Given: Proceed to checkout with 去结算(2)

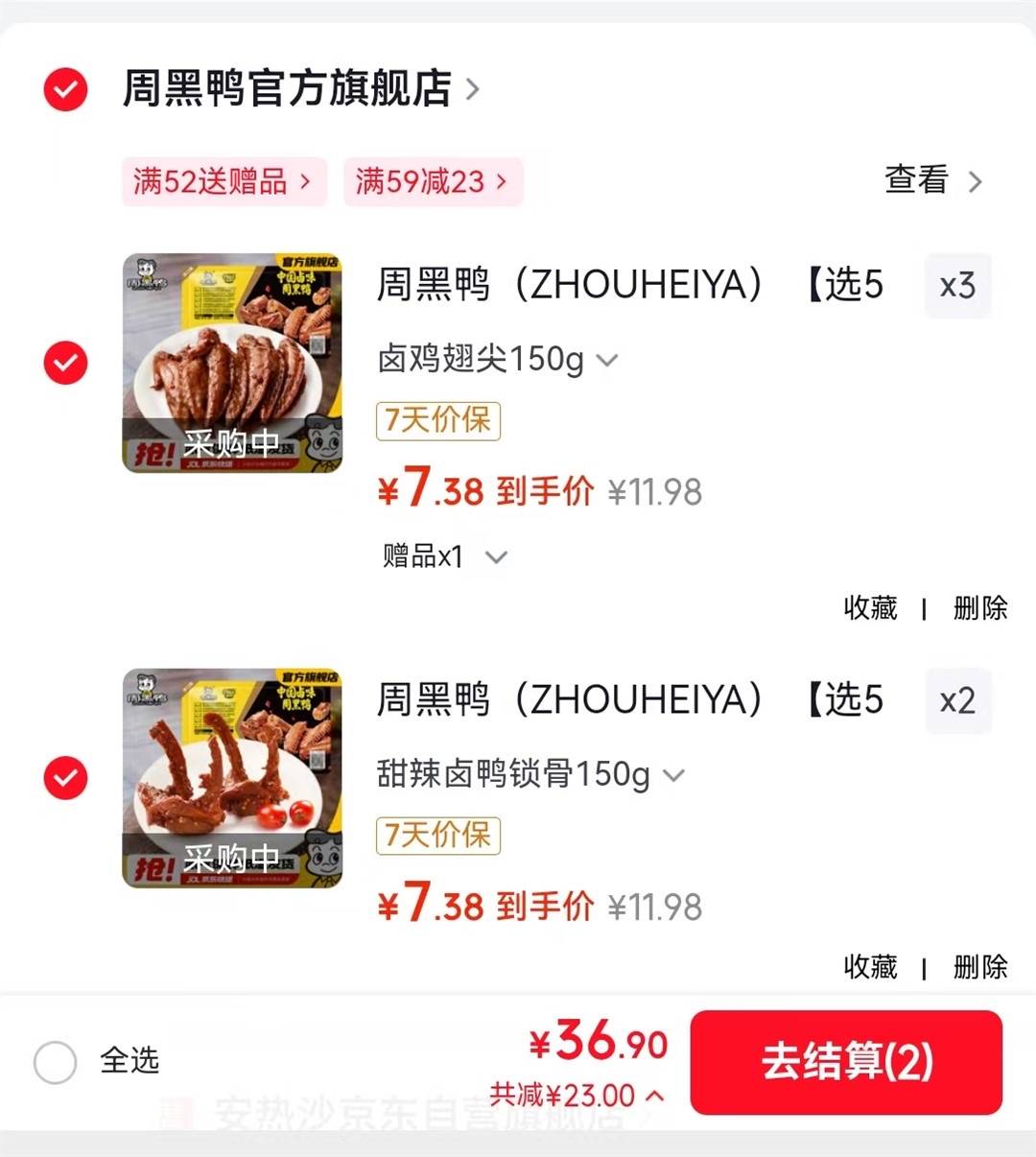Looking at the screenshot, I should coord(846,1062).
